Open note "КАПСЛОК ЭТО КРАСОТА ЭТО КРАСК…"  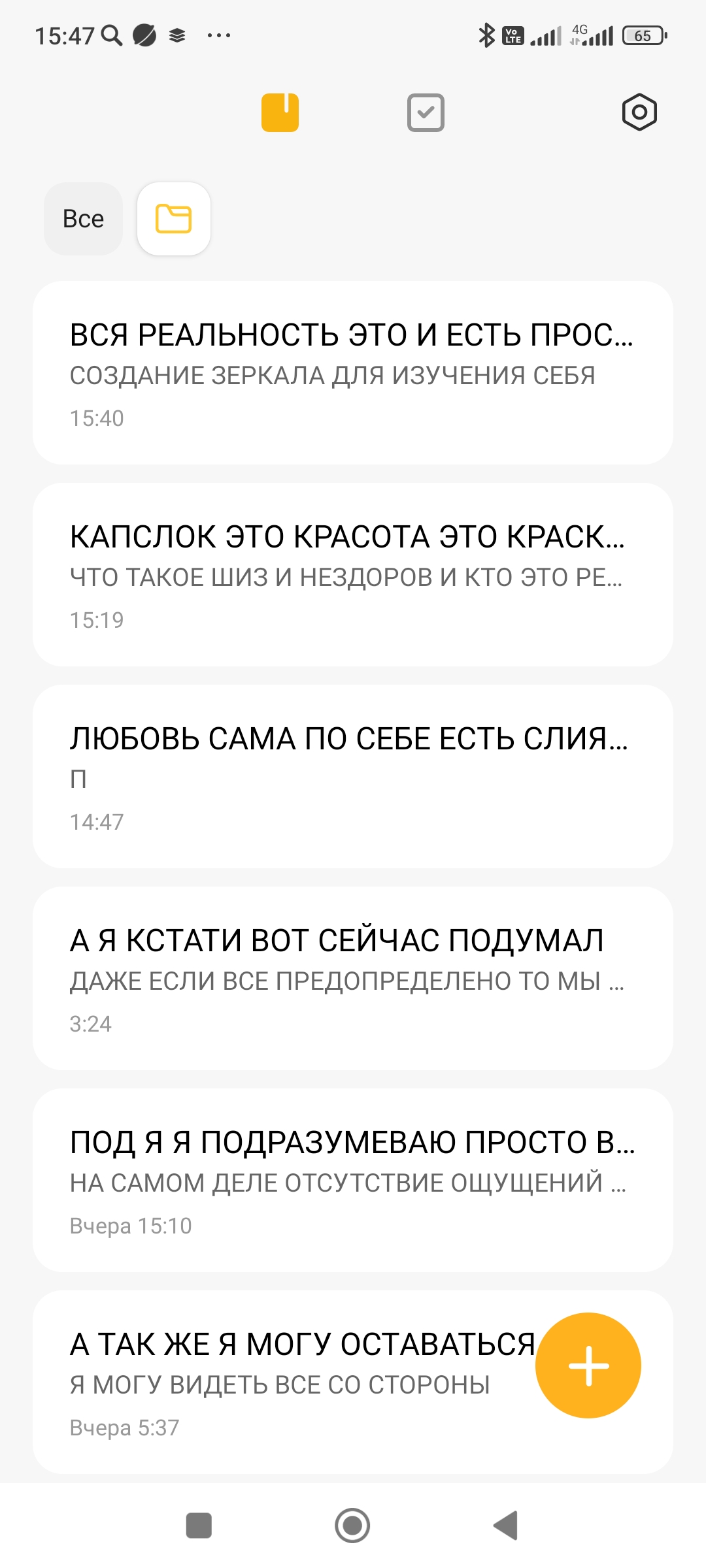click(352, 574)
